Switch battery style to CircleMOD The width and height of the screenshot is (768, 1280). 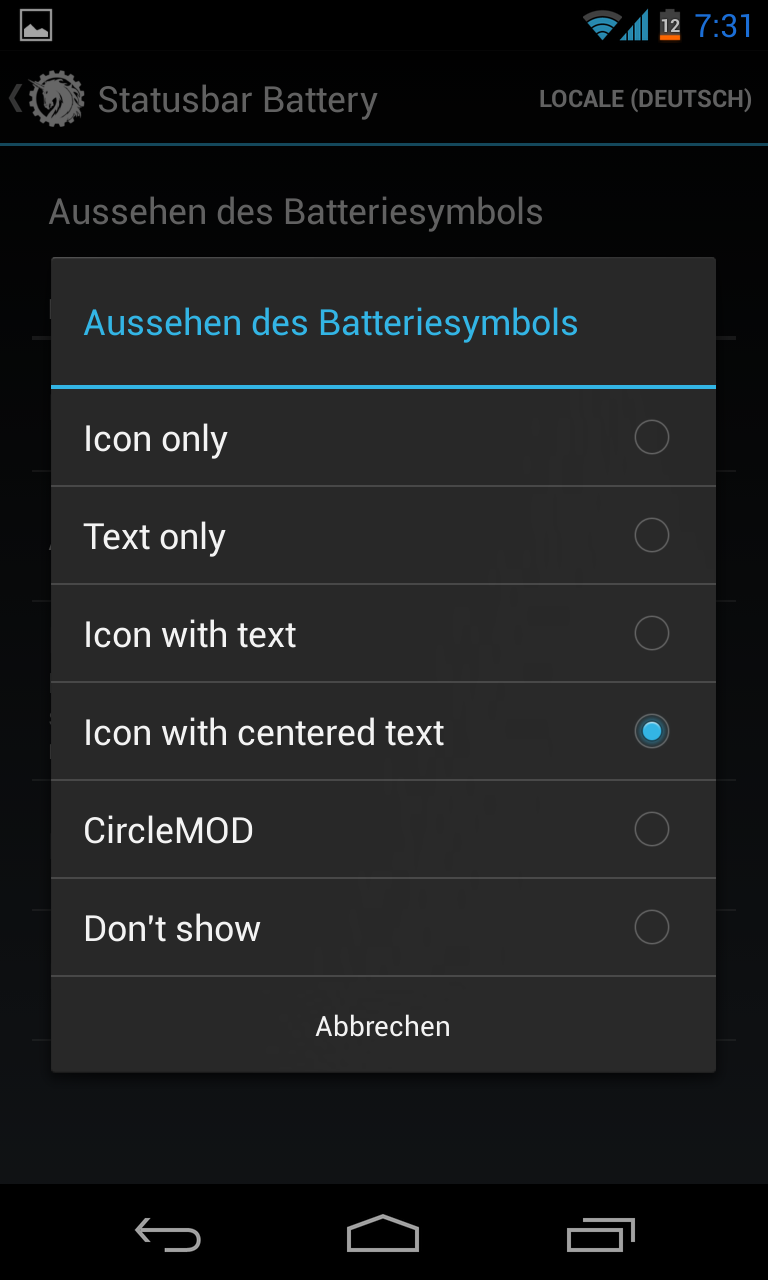[383, 830]
